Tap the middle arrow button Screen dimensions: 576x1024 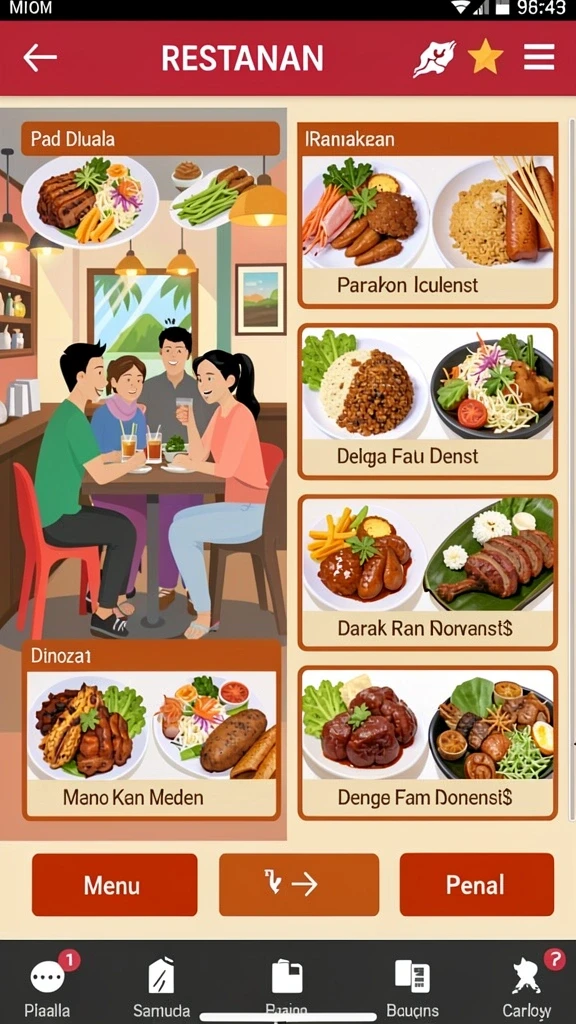pyautogui.click(x=298, y=885)
